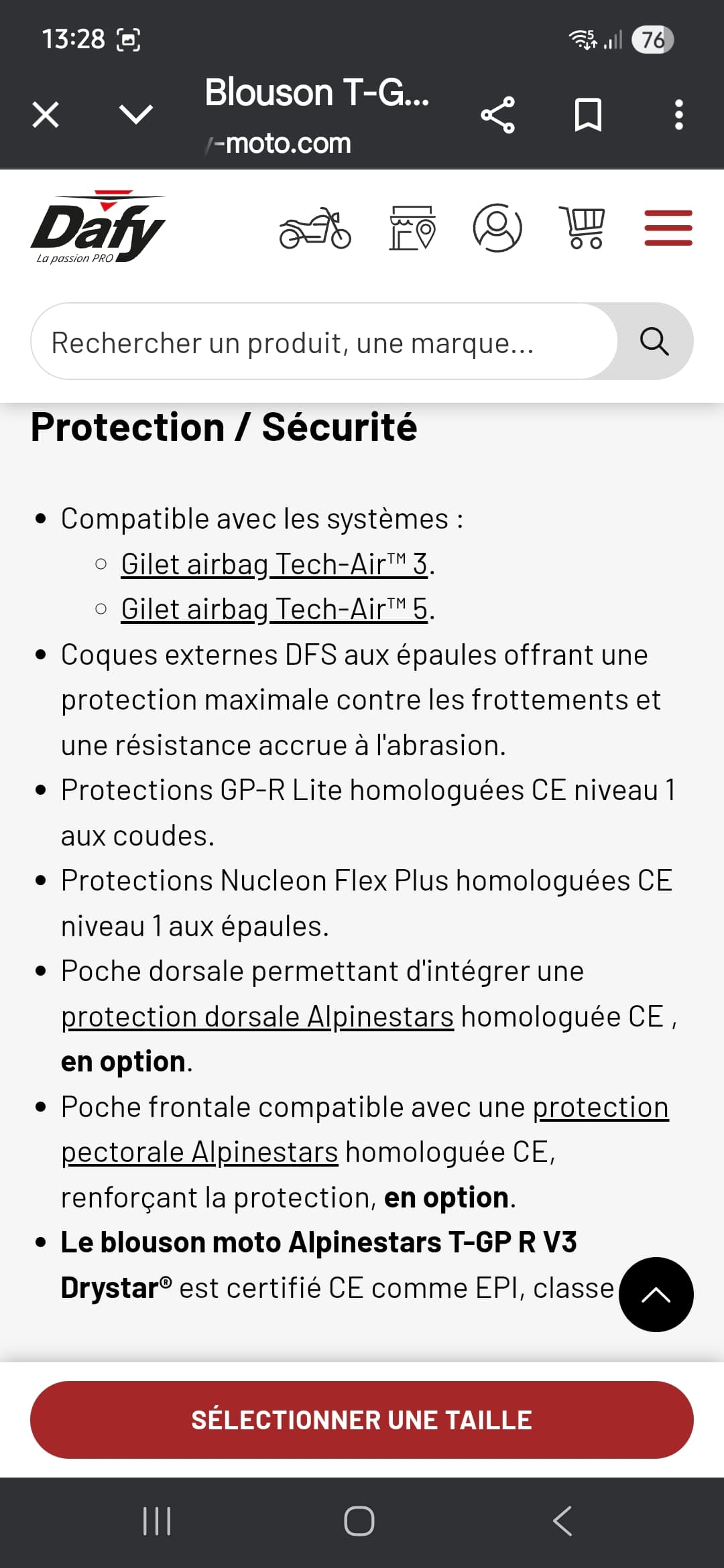Tap the product search field

click(x=324, y=342)
